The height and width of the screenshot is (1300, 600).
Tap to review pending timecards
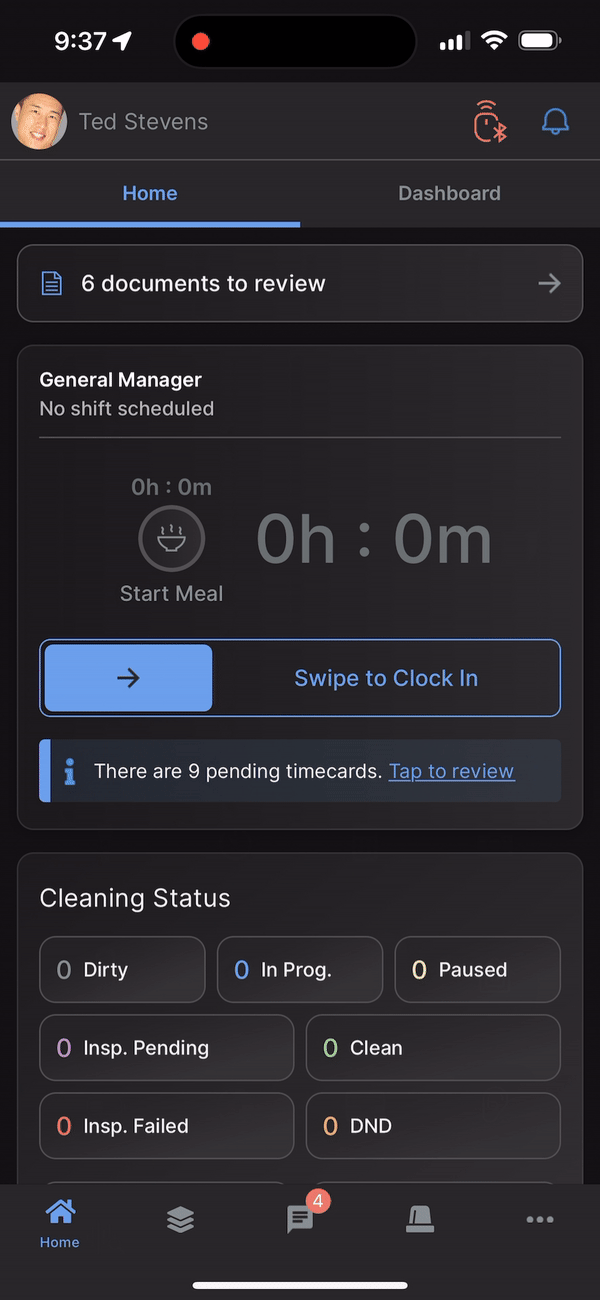pyautogui.click(x=451, y=771)
